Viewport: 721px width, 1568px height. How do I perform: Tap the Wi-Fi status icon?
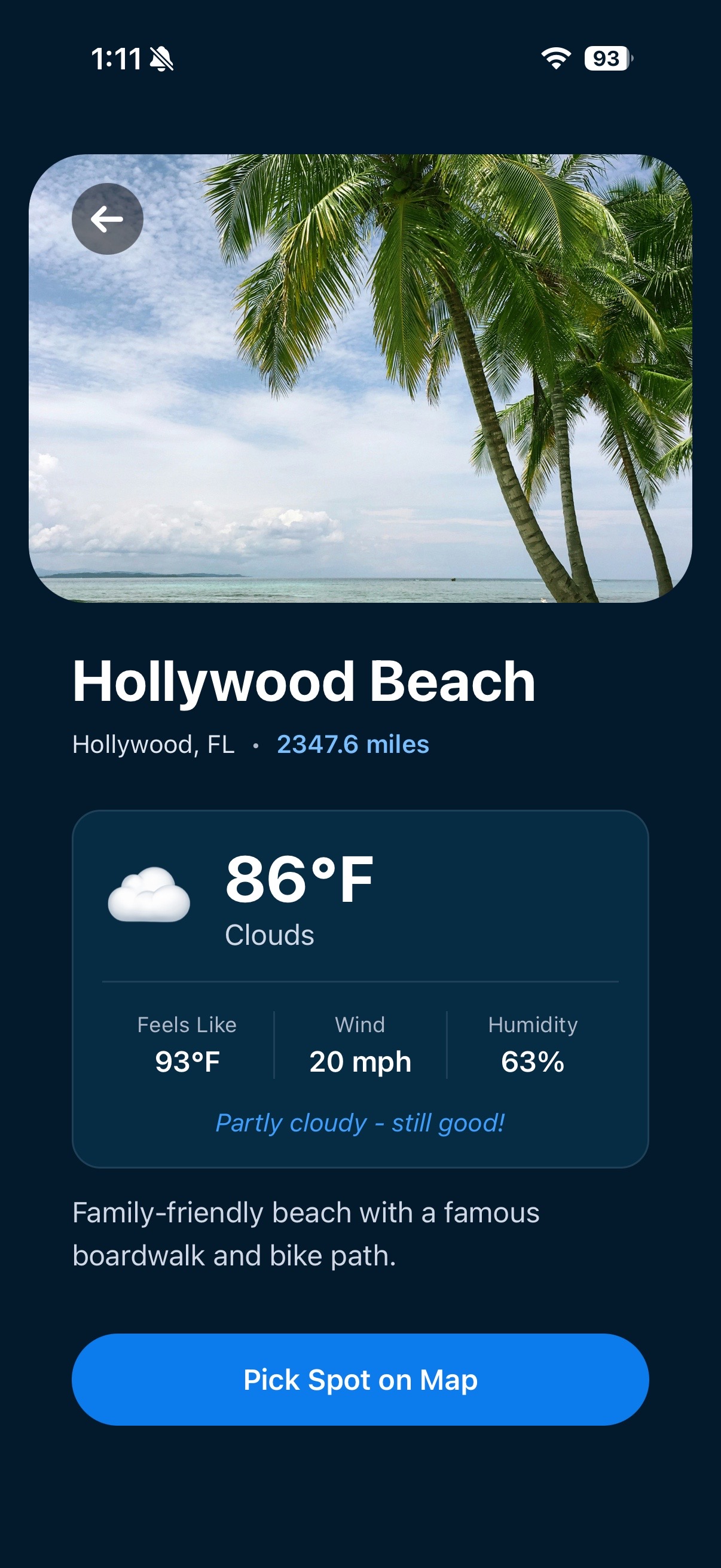[555, 59]
